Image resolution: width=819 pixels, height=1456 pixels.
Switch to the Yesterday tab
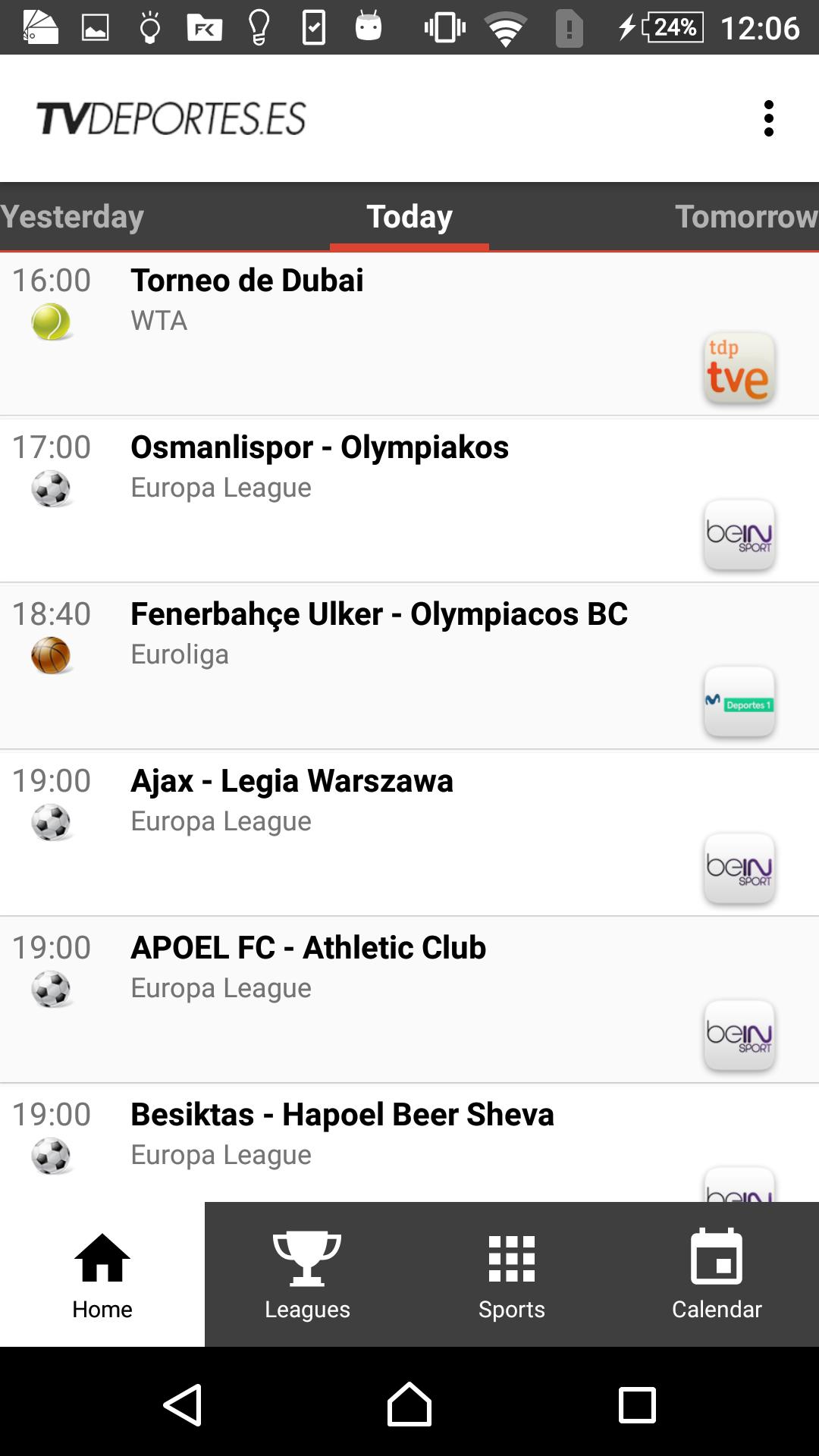(72, 216)
